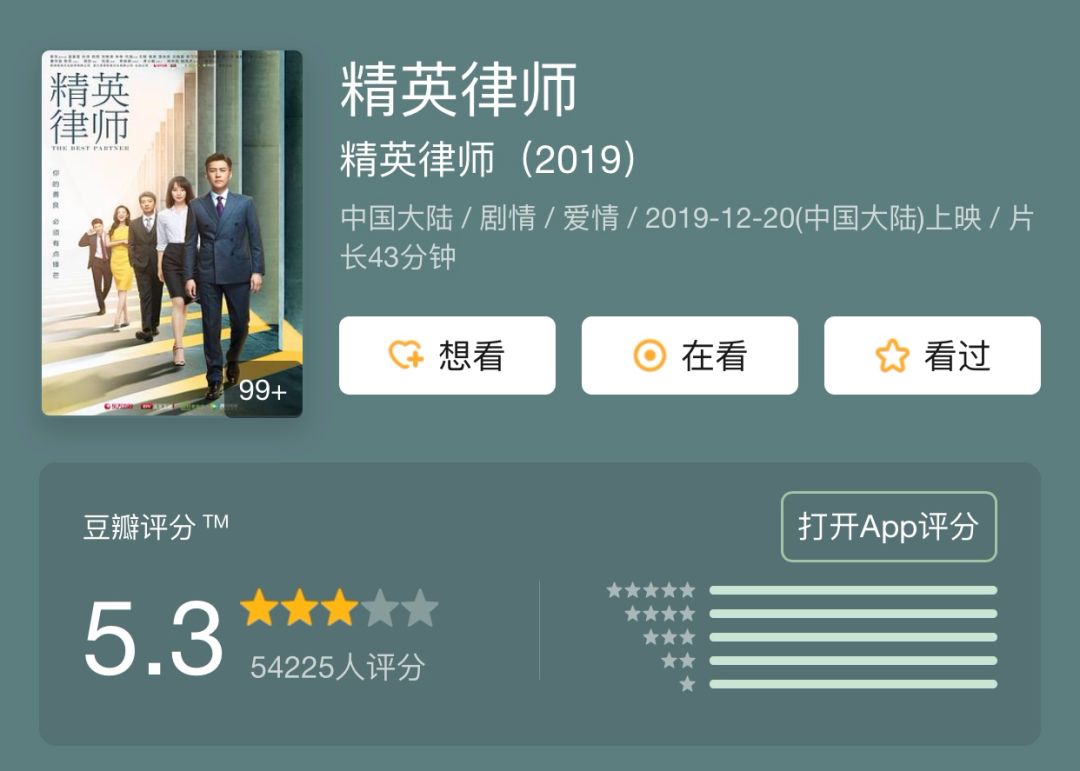Image resolution: width=1080 pixels, height=771 pixels.
Task: Mark the show as 想看 (want to watch)
Action: pyautogui.click(x=447, y=356)
